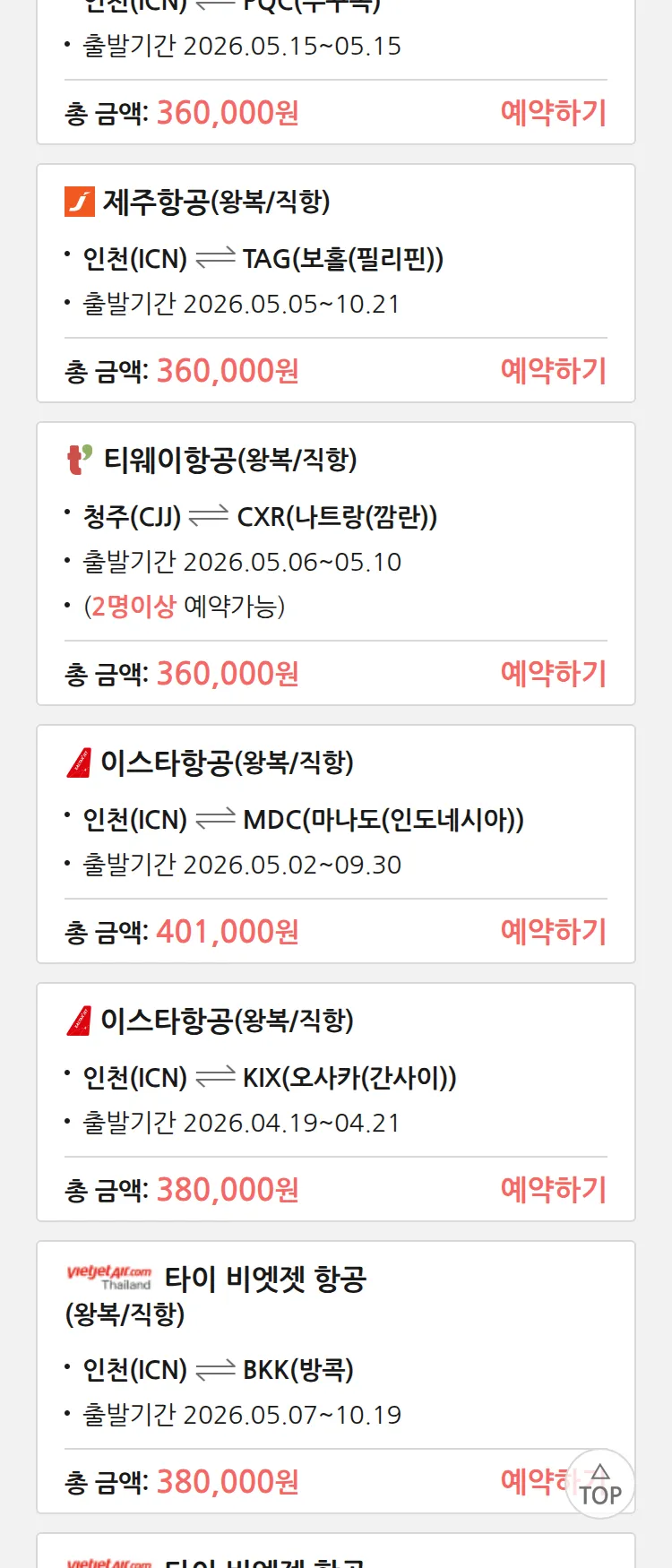Tap 예약하기 for the 푸꾸옥 (PQC) flight
672x1568 pixels.
pos(553,113)
